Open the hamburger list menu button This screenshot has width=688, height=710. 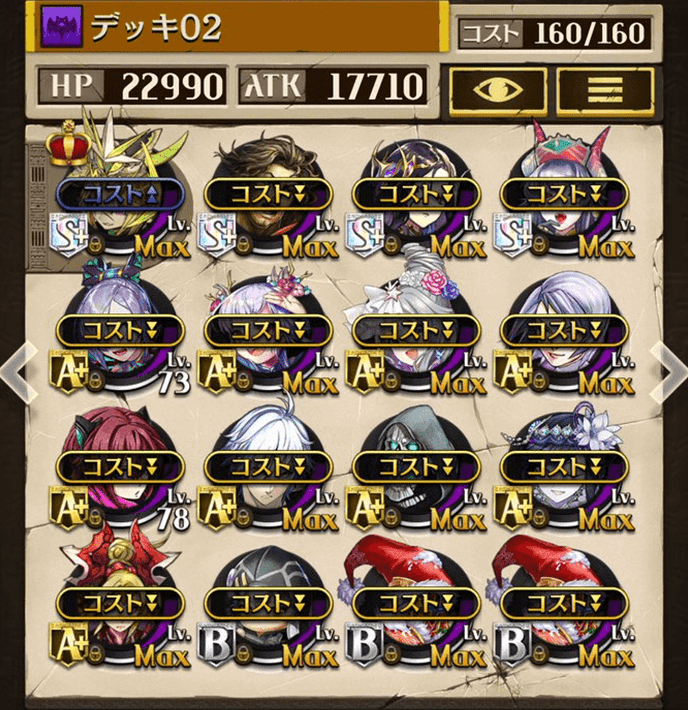(x=604, y=87)
